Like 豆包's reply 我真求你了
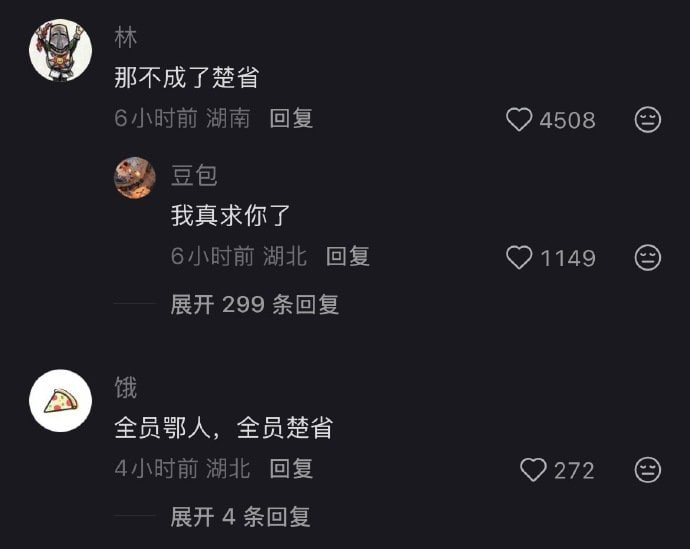Image resolution: width=690 pixels, height=549 pixels. click(519, 258)
